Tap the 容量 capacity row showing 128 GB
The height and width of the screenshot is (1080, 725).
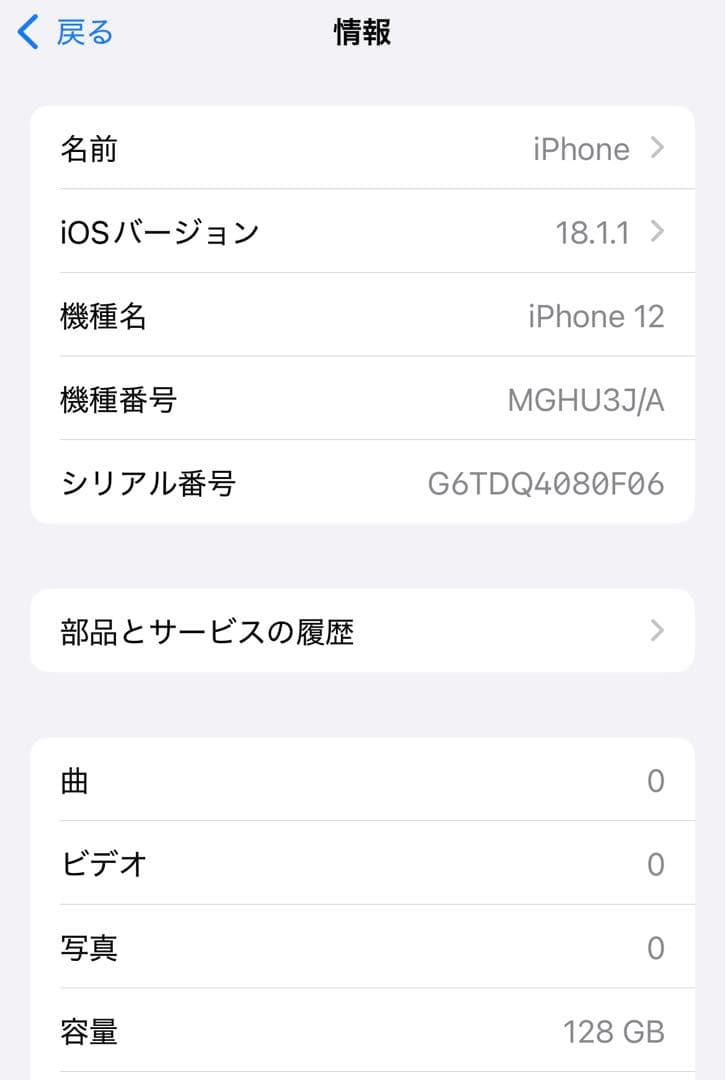360,1032
